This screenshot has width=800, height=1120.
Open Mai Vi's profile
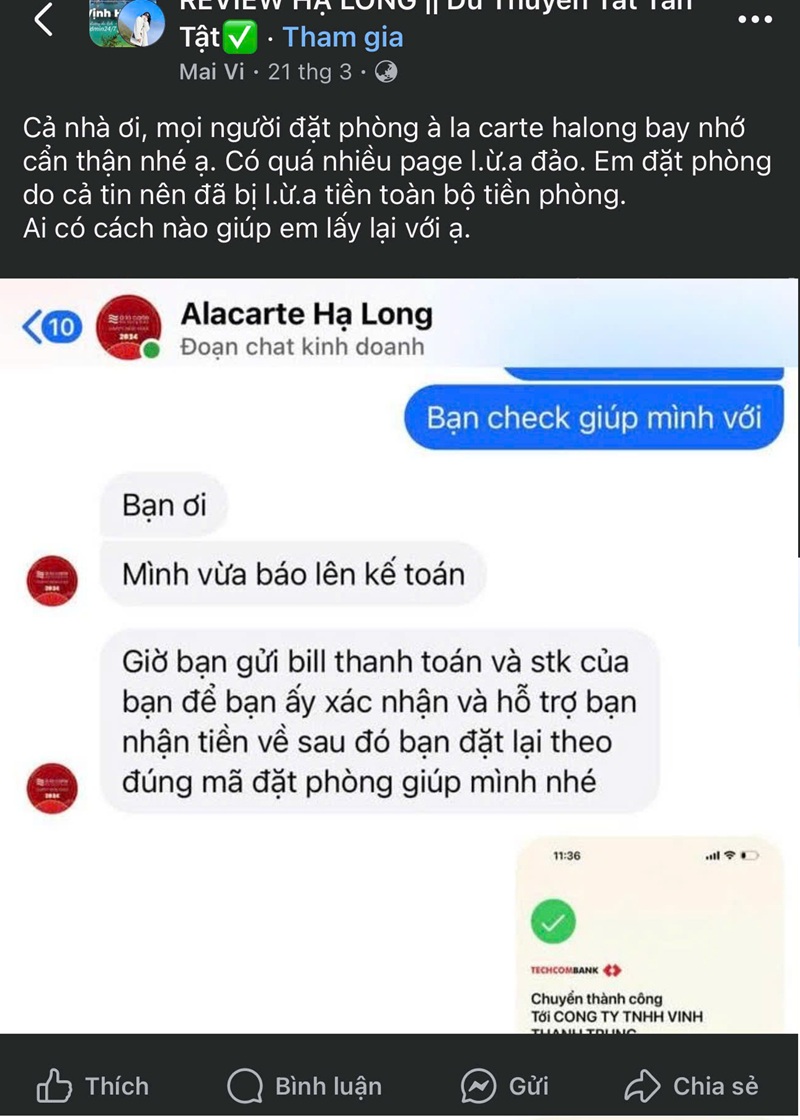pyautogui.click(x=212, y=72)
